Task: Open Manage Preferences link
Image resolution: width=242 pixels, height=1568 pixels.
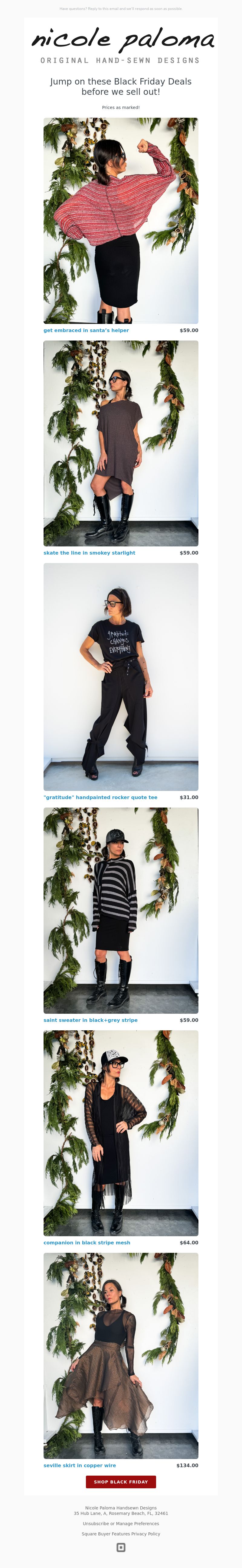Action: [137, 1524]
